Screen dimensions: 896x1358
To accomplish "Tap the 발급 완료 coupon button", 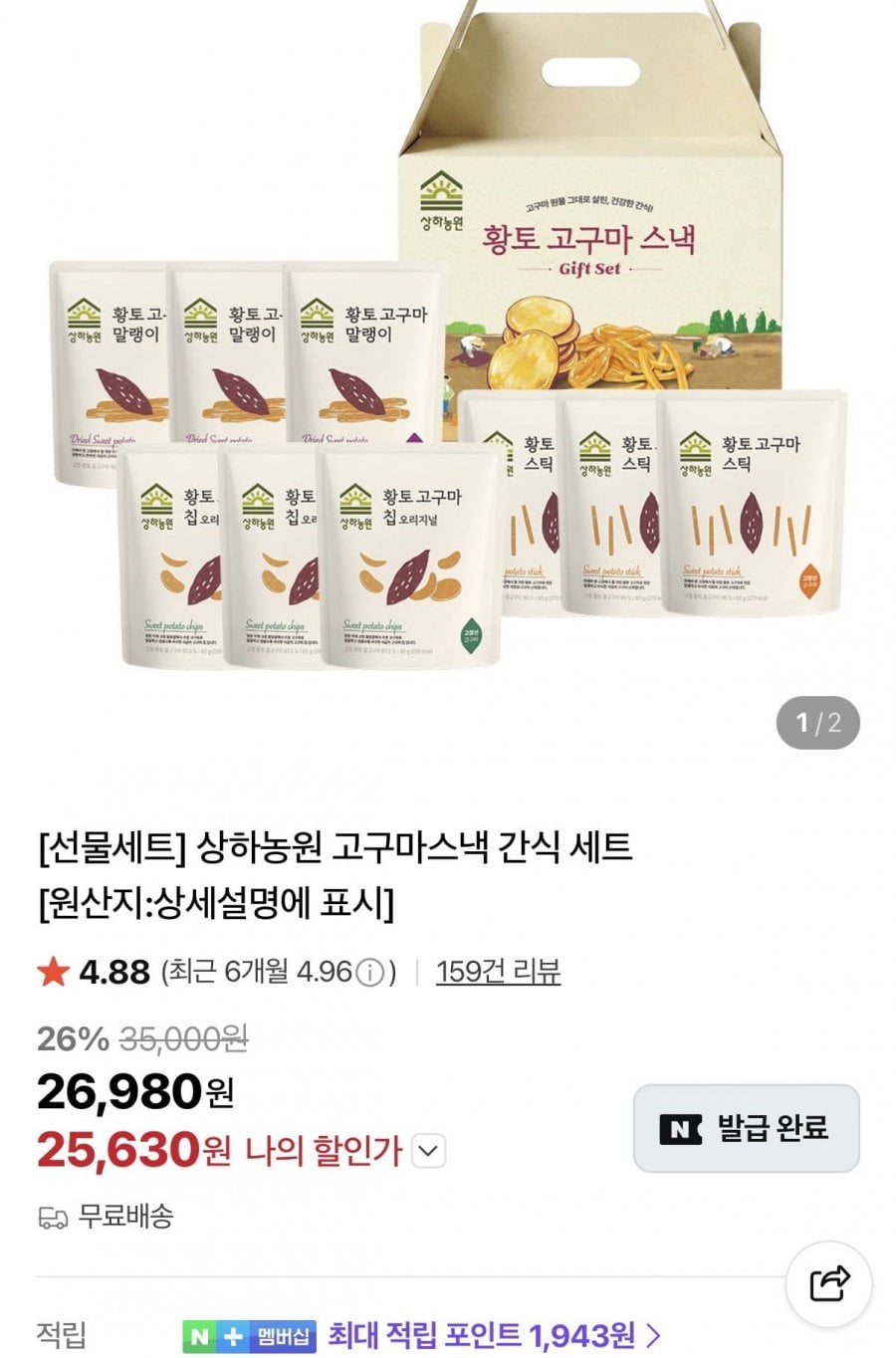I will tap(746, 1128).
